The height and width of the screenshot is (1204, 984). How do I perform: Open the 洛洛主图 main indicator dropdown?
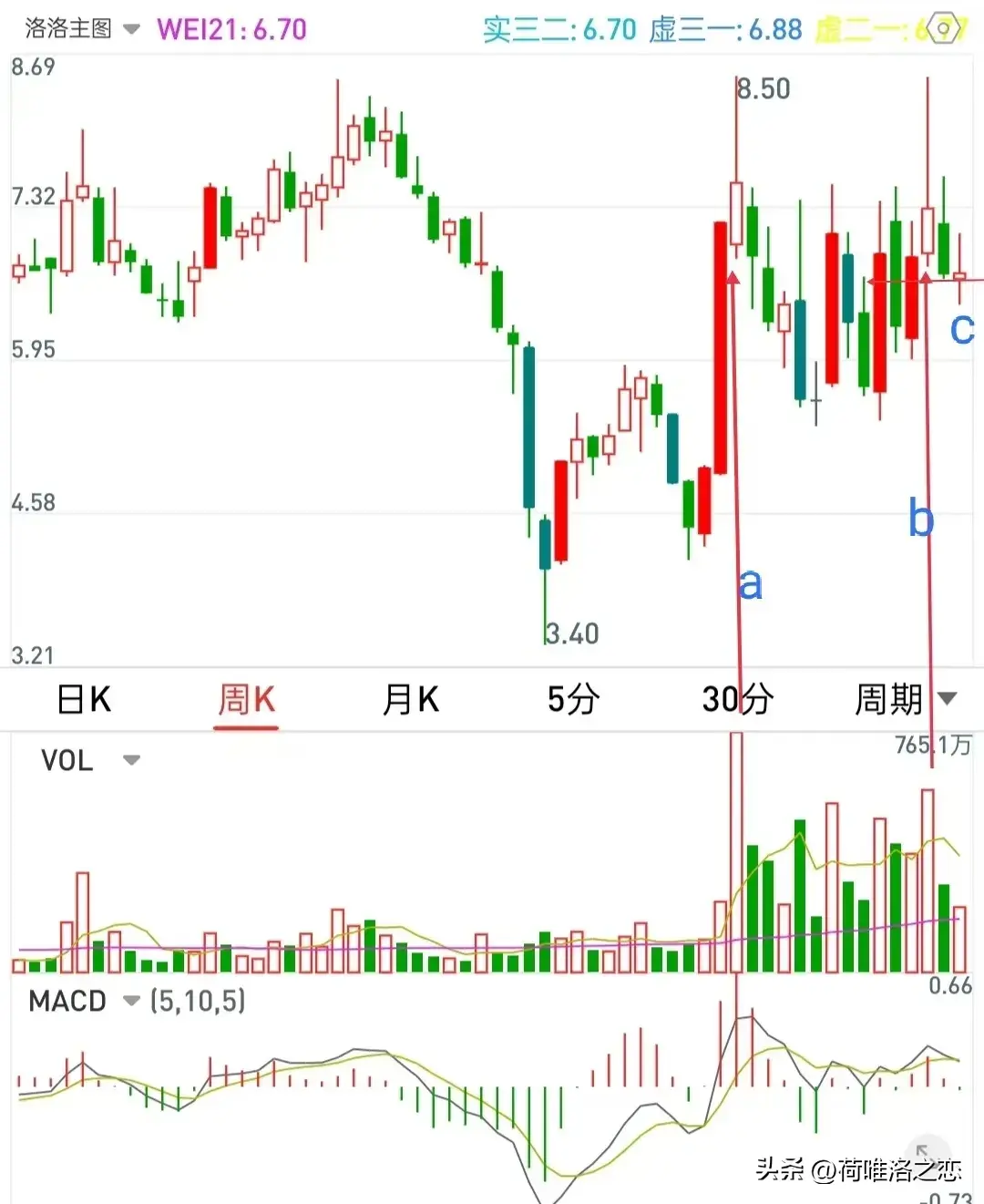pyautogui.click(x=82, y=29)
